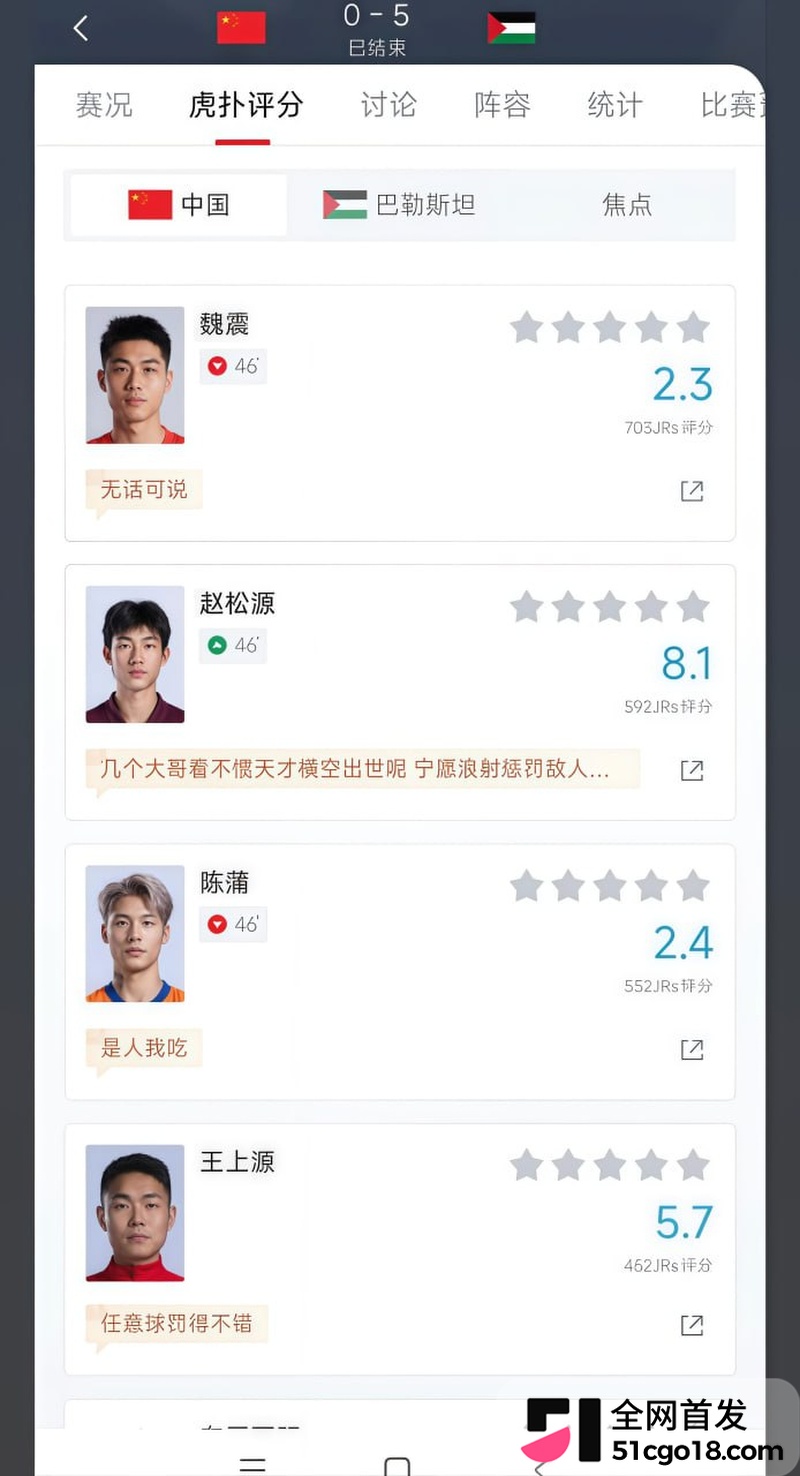Image resolution: width=800 pixels, height=1476 pixels.
Task: Share 王上源's rating card
Action: pos(692,1325)
